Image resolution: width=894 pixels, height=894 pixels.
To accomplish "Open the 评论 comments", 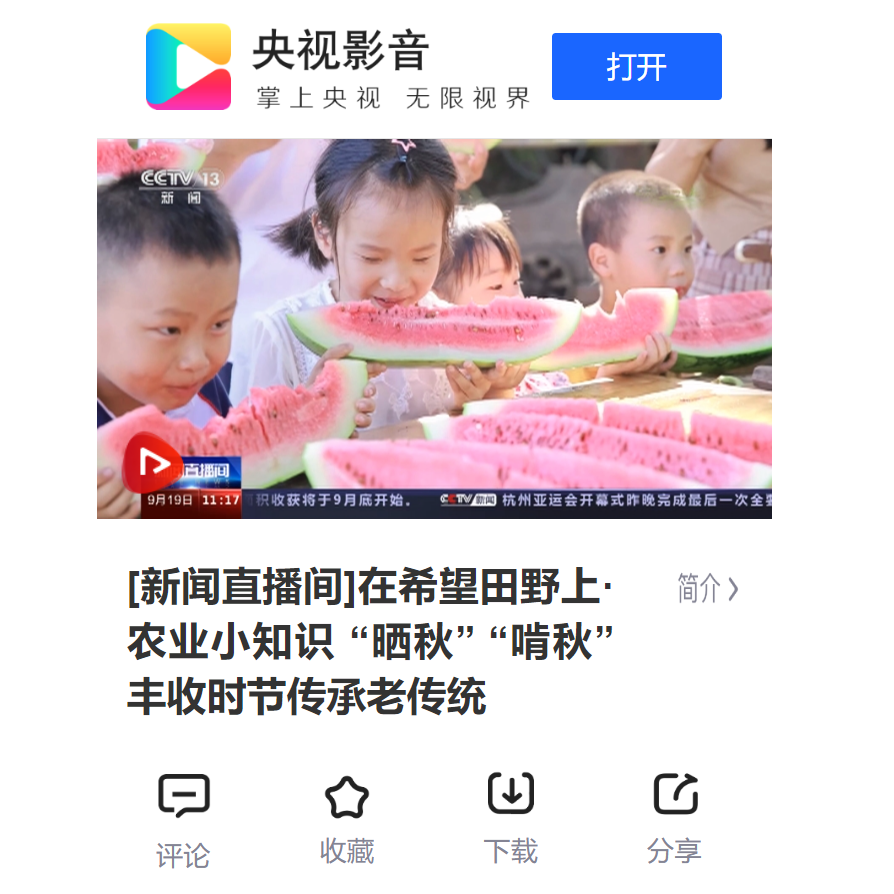I will click(184, 818).
